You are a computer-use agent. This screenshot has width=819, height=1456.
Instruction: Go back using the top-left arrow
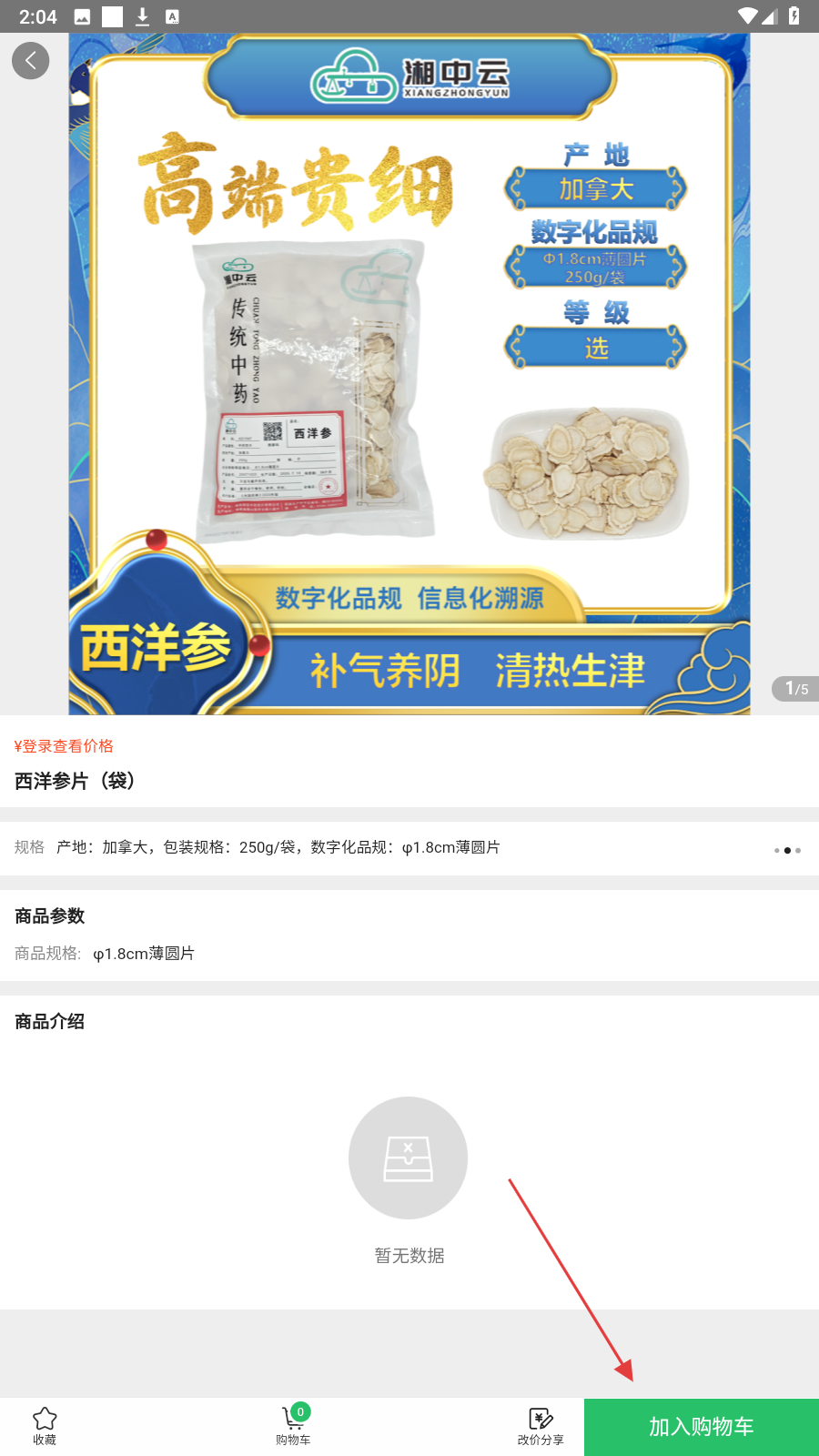click(31, 61)
